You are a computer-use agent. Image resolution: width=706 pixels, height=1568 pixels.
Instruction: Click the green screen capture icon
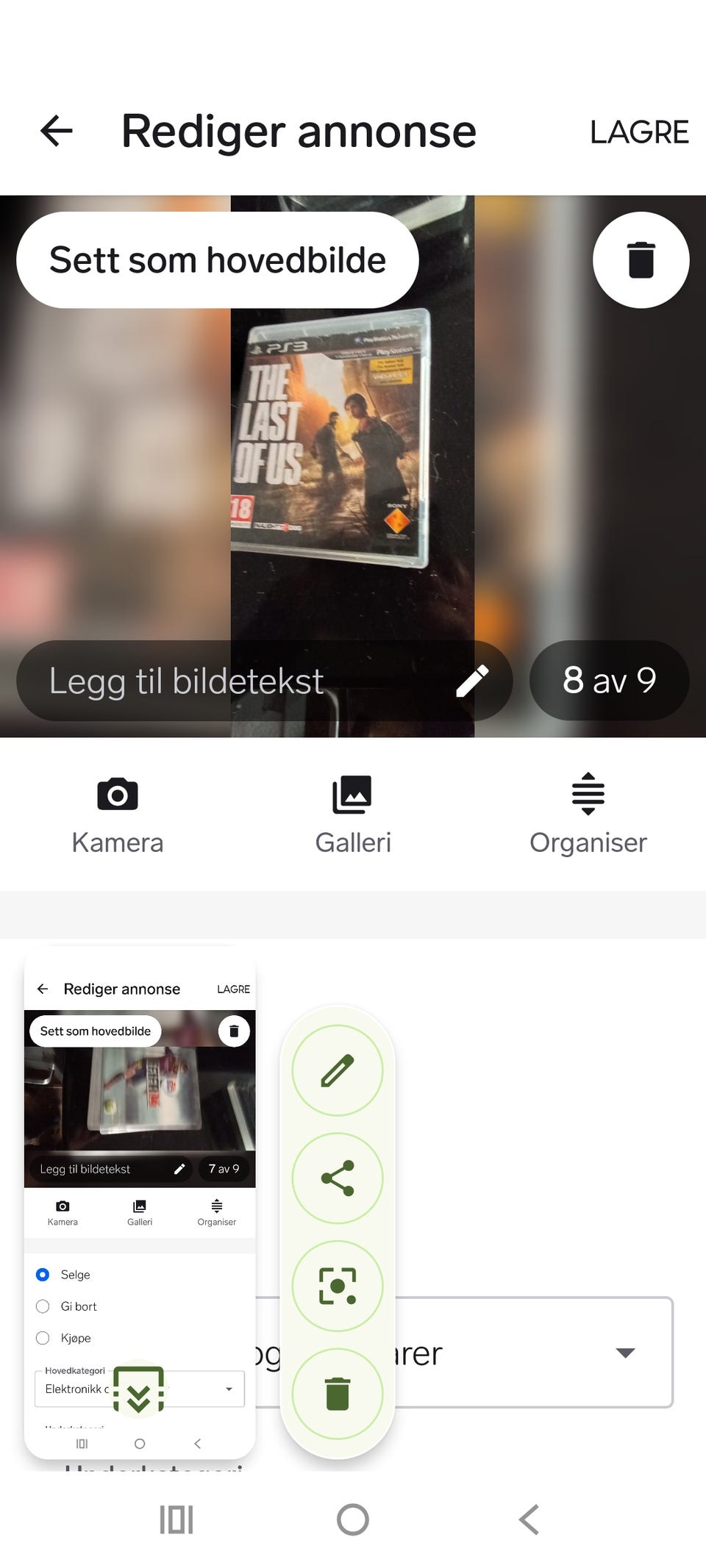(338, 1285)
